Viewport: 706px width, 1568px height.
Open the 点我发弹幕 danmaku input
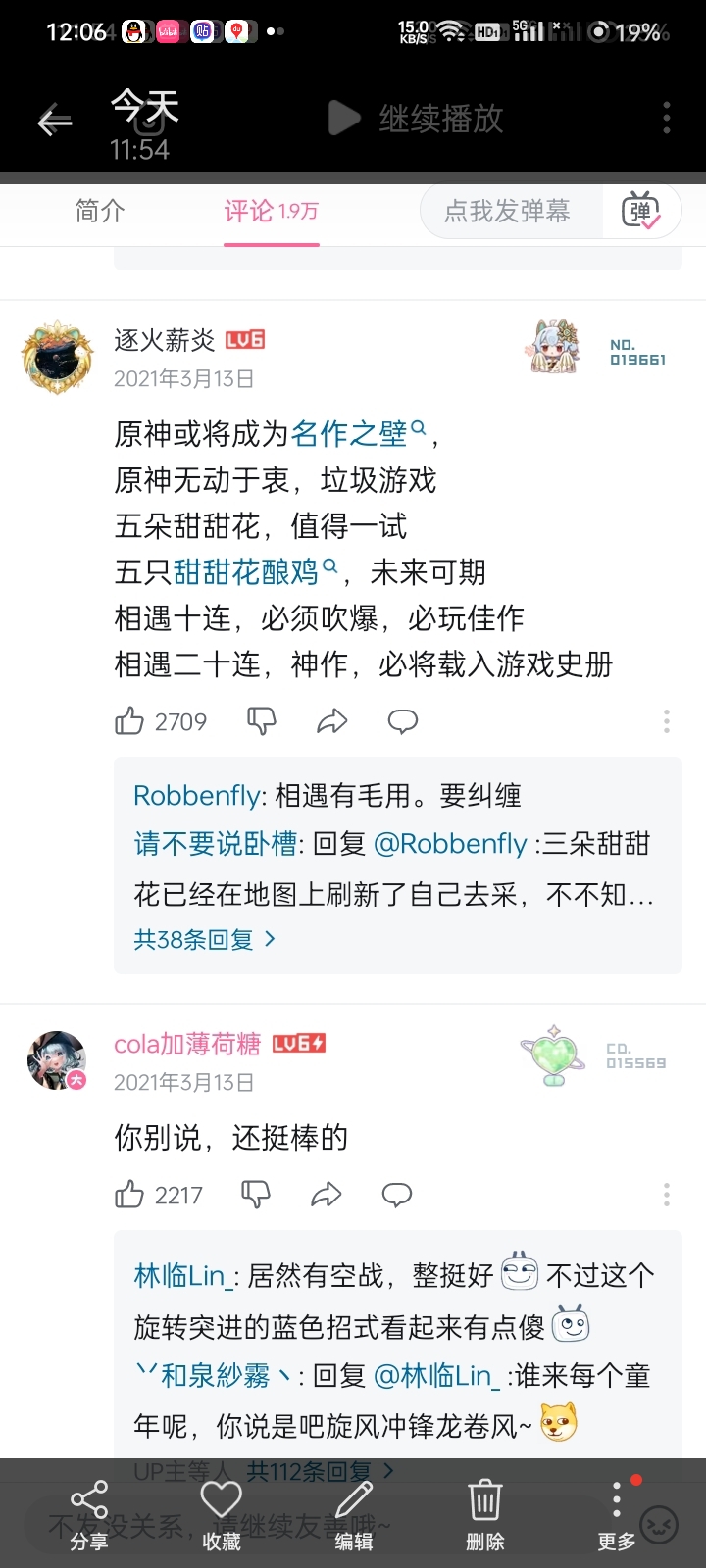pyautogui.click(x=508, y=211)
